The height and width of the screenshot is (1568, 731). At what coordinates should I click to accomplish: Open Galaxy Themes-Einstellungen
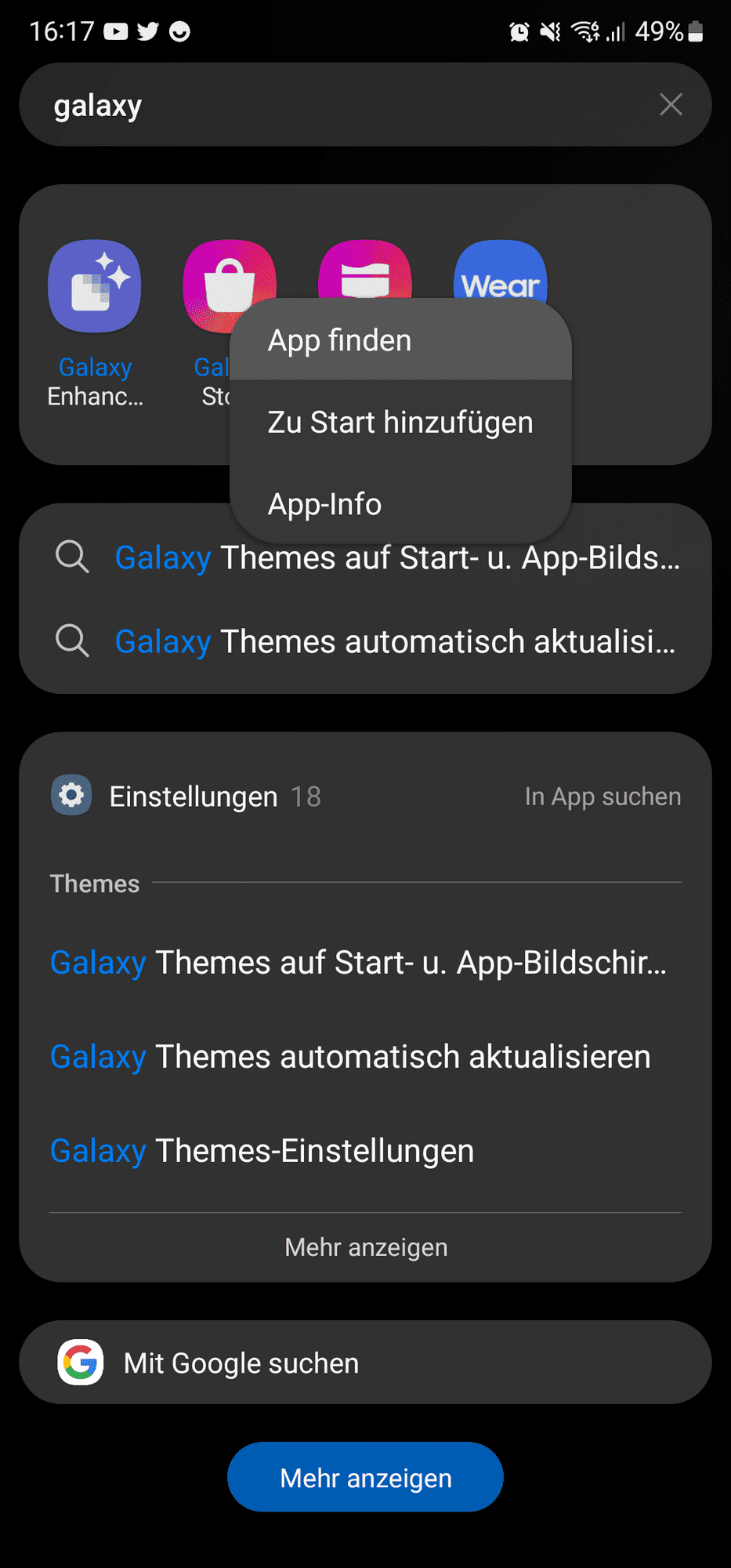pos(262,1151)
